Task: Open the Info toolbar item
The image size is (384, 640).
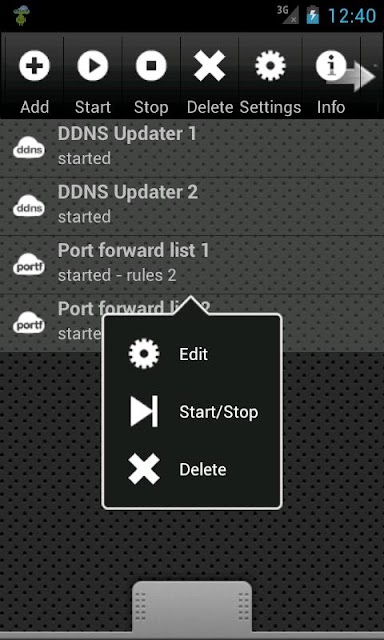Action: click(x=331, y=76)
